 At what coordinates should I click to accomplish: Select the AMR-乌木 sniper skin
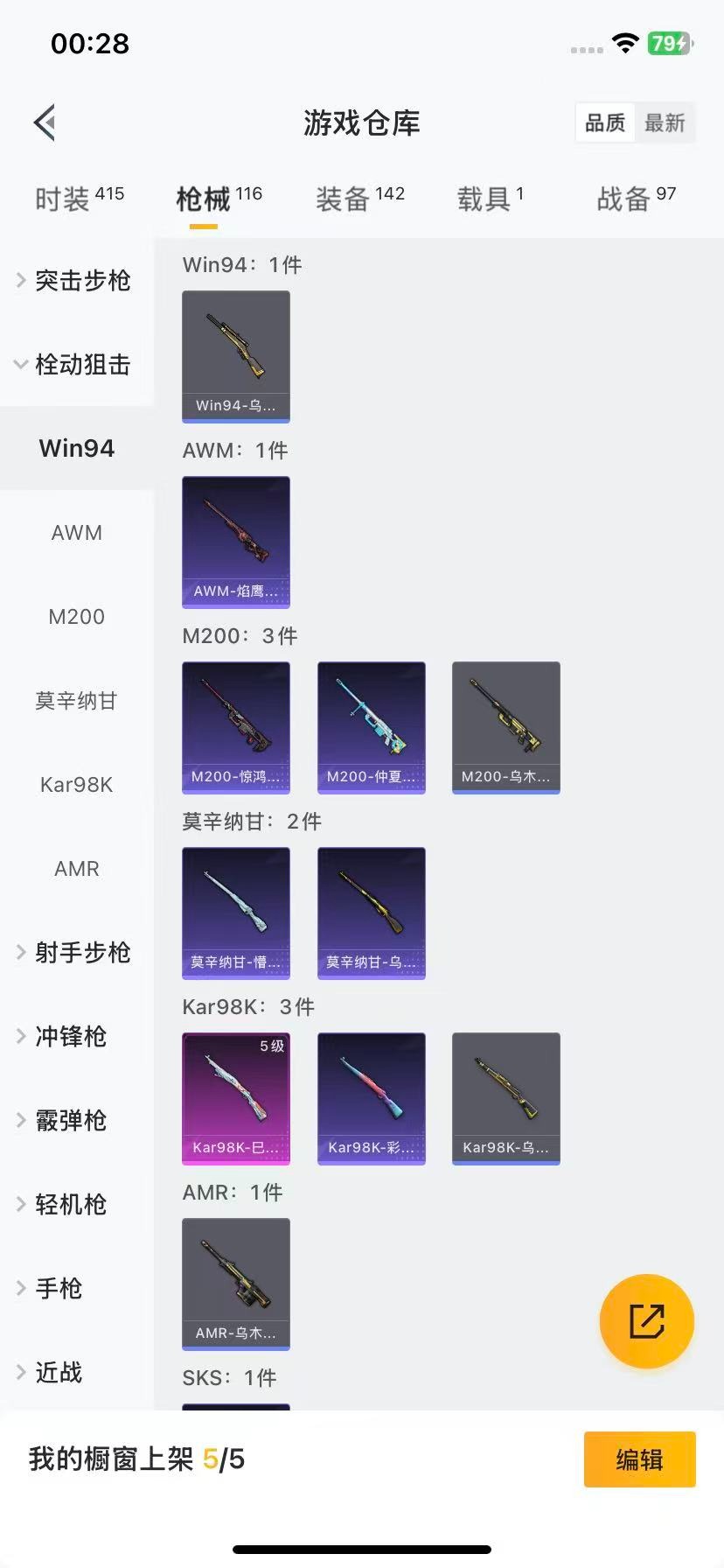pos(235,1284)
